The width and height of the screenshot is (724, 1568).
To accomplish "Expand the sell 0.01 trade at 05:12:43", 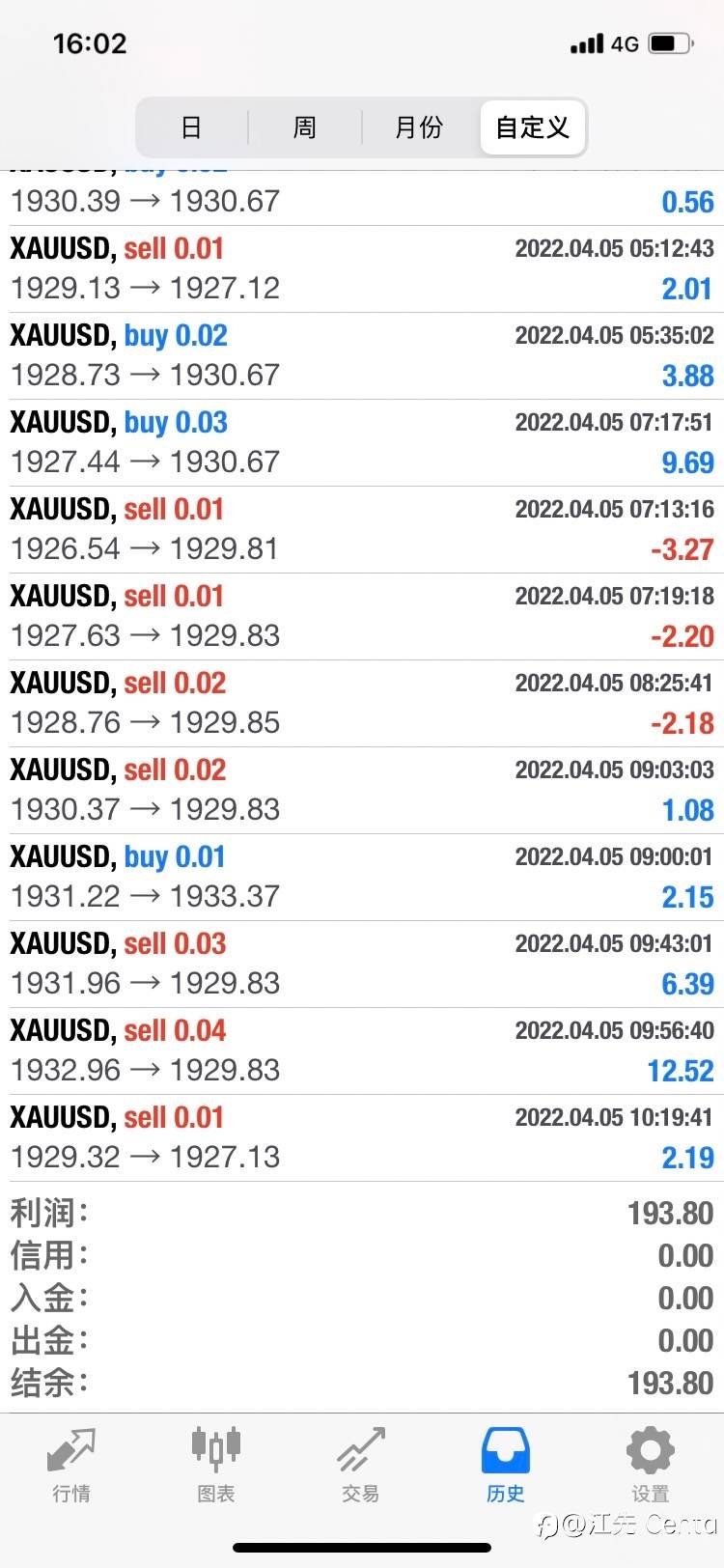I will (362, 269).
